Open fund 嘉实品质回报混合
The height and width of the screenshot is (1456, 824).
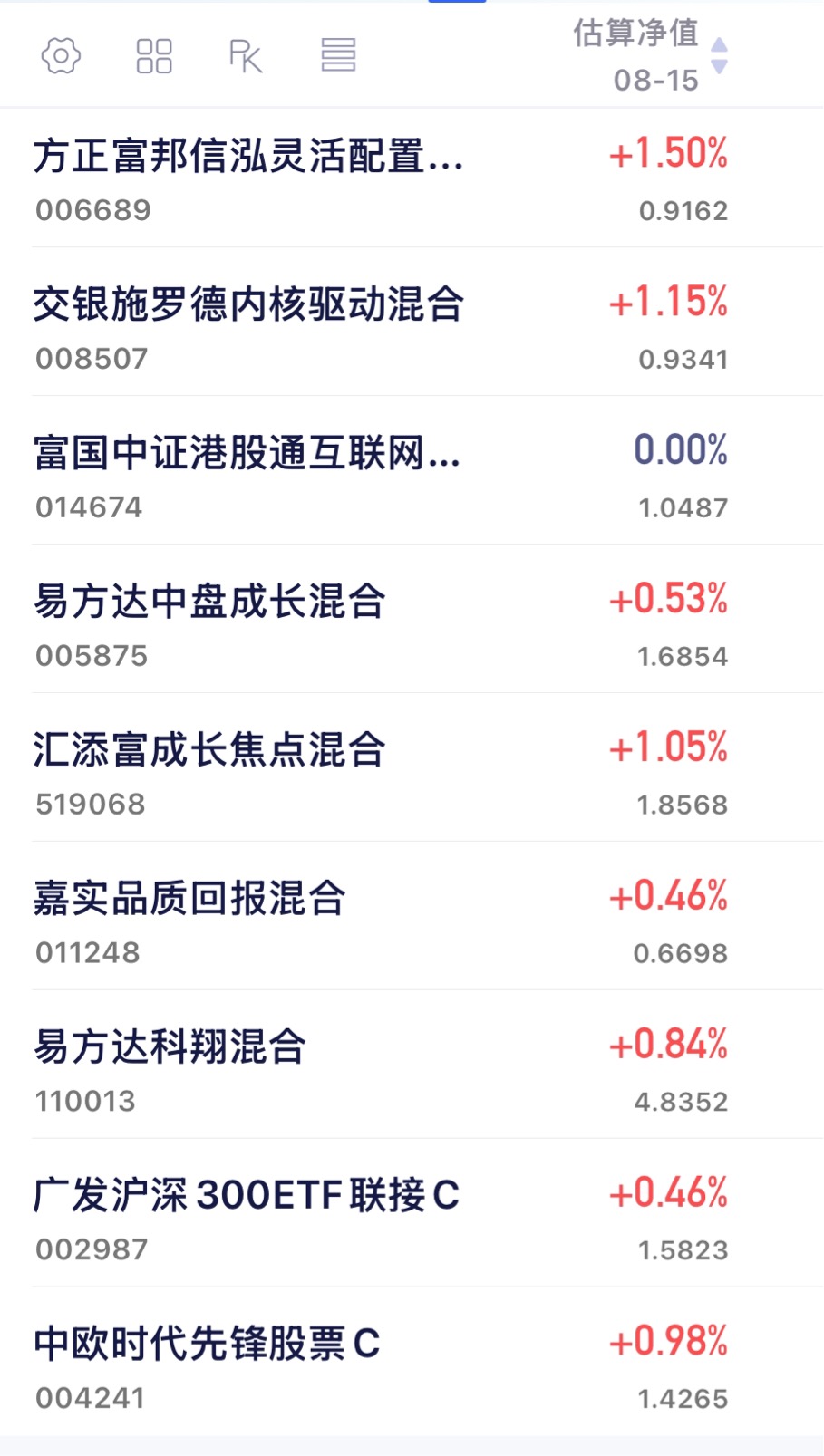click(412, 916)
